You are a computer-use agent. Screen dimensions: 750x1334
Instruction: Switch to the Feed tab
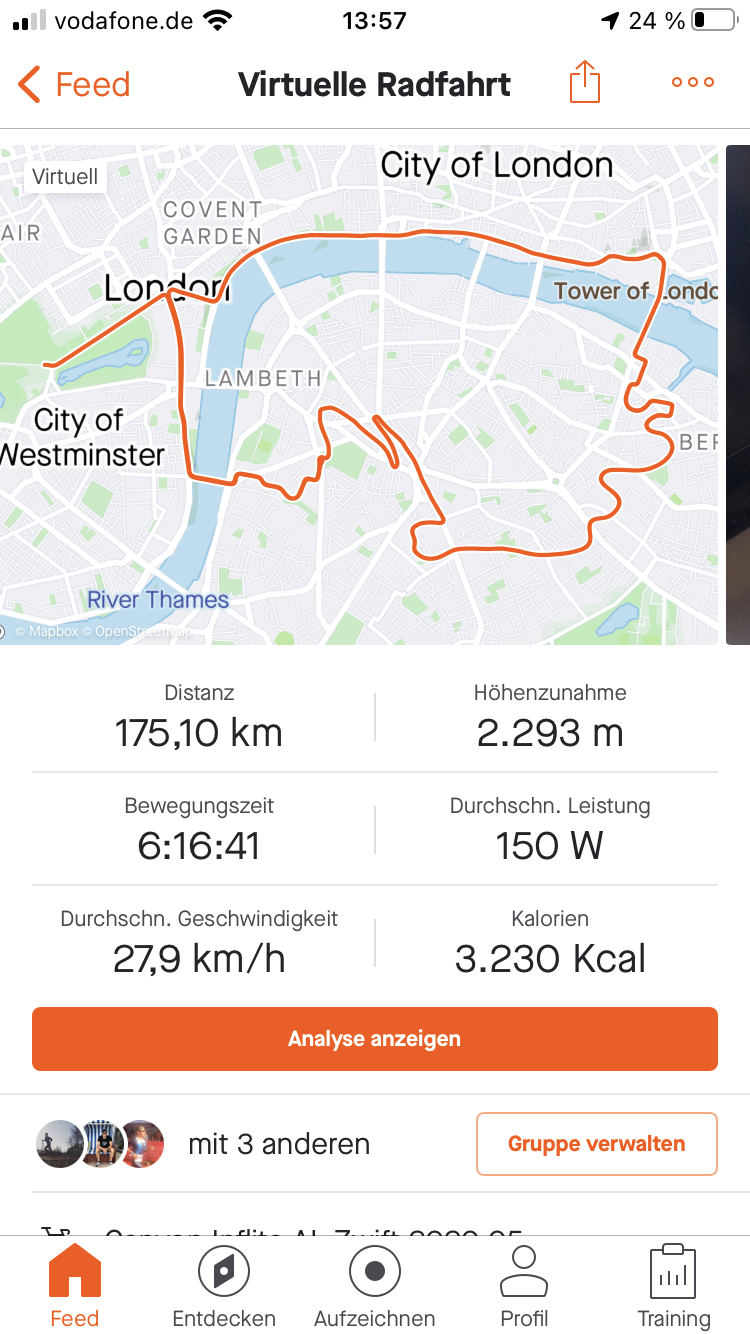[75, 1286]
